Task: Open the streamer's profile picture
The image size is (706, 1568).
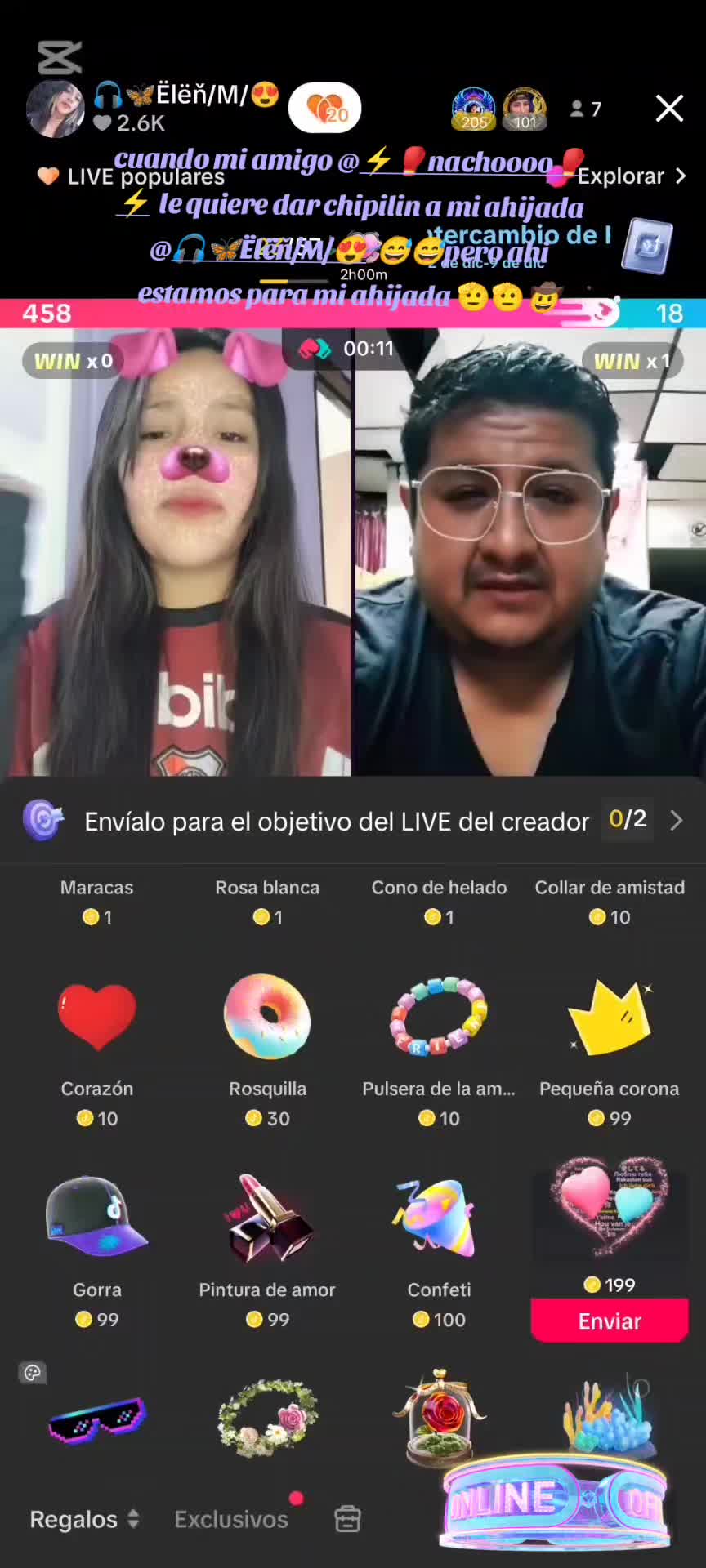Action: click(55, 109)
